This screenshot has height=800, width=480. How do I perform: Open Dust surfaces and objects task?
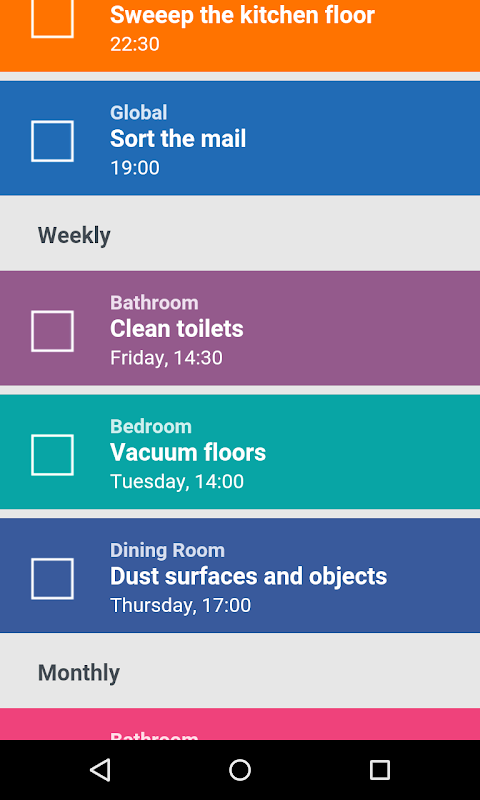point(240,576)
